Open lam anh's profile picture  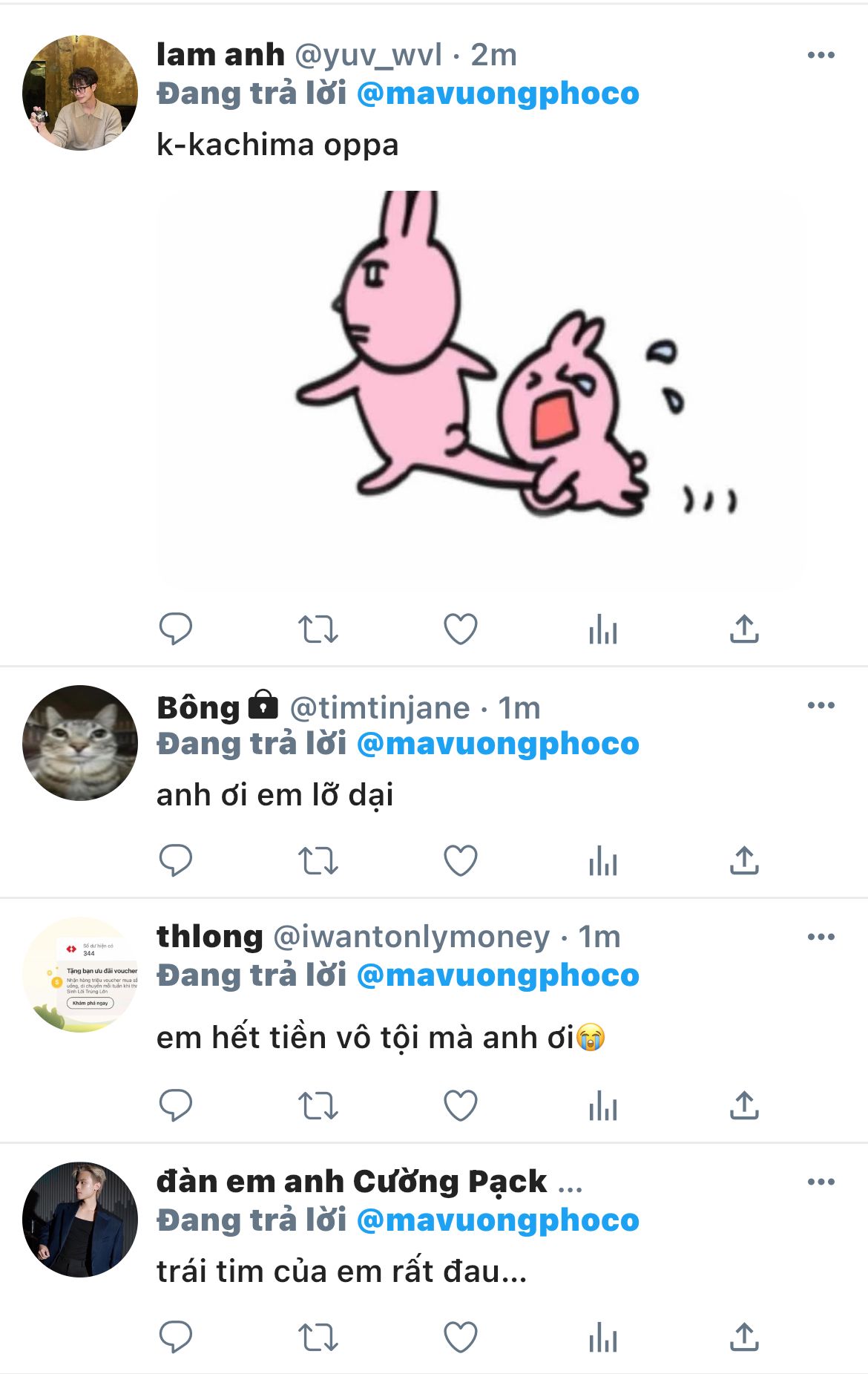point(80,93)
